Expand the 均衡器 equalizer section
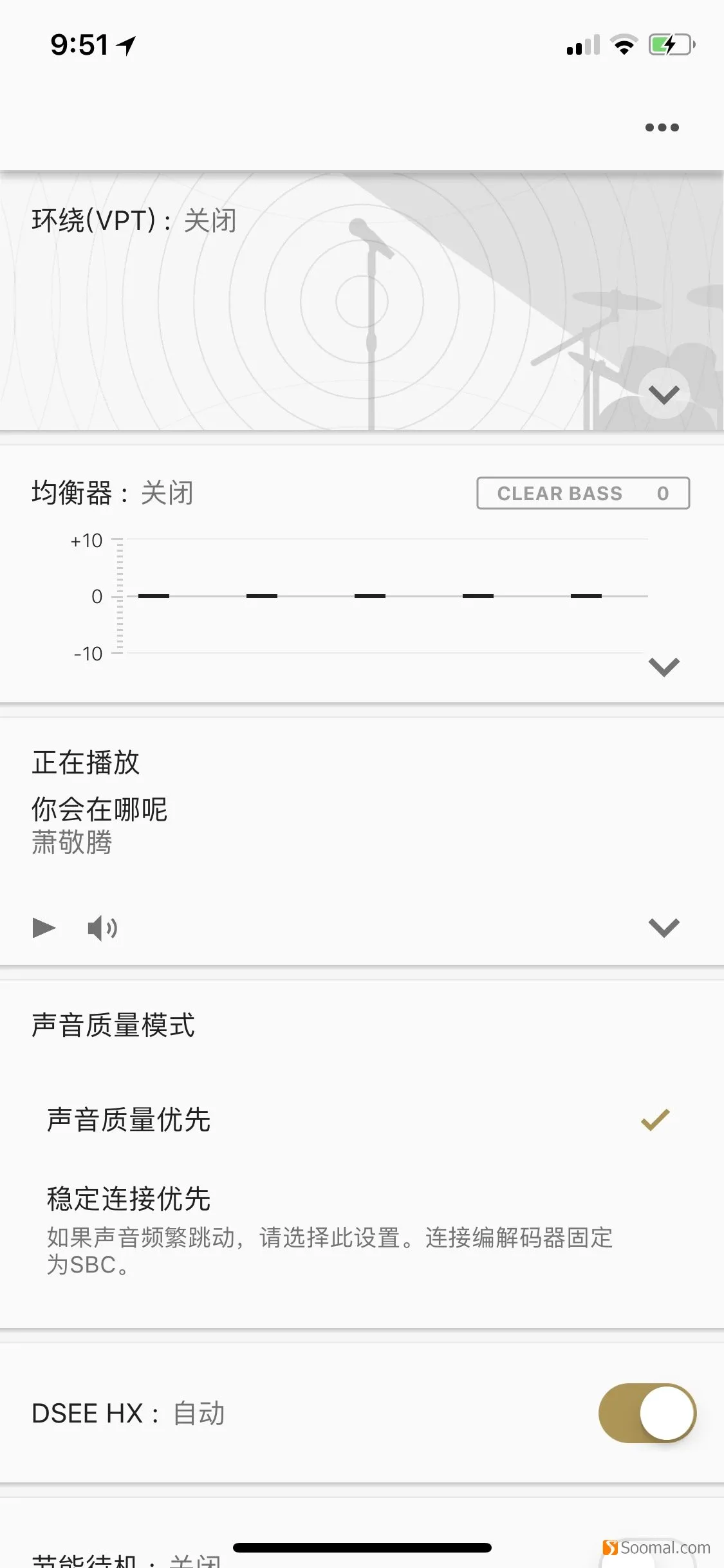The width and height of the screenshot is (724, 1568). [664, 667]
